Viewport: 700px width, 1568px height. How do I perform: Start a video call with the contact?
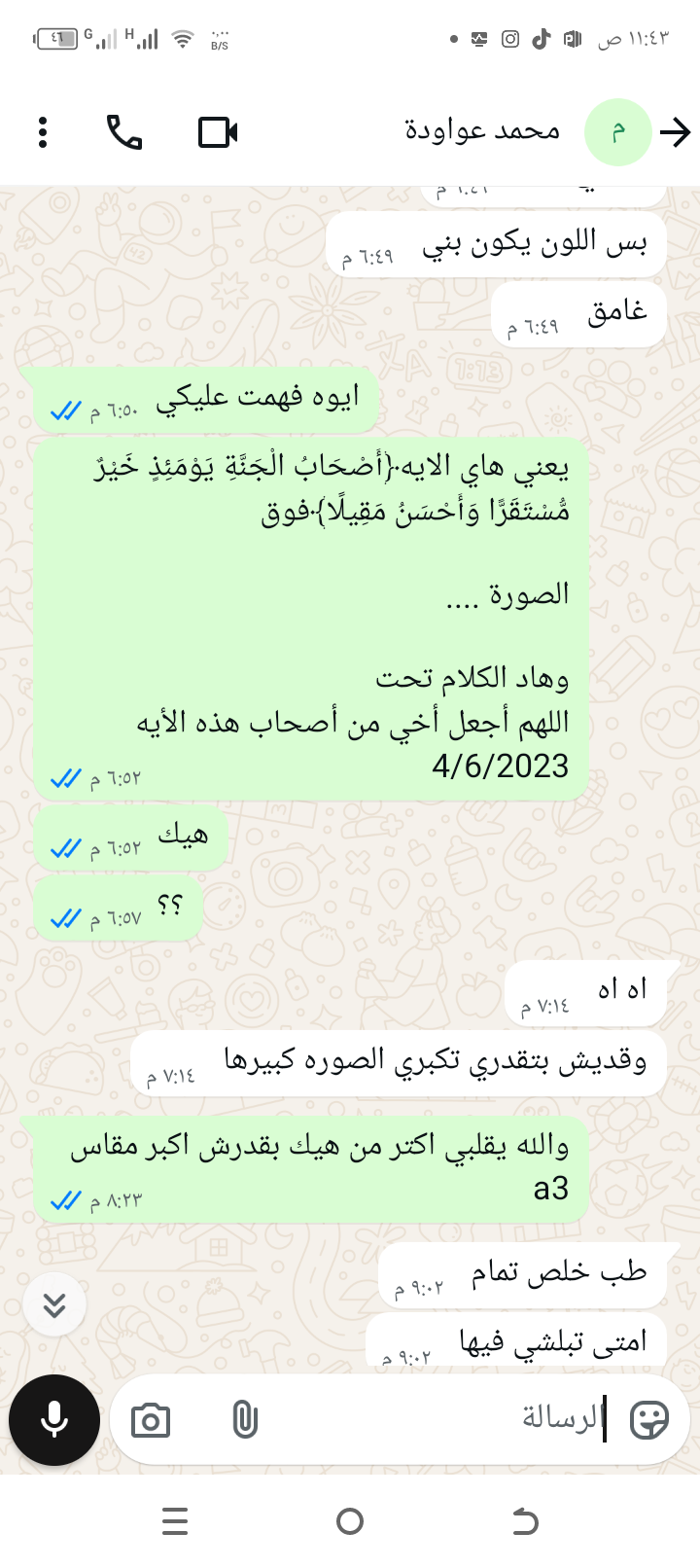point(218,132)
